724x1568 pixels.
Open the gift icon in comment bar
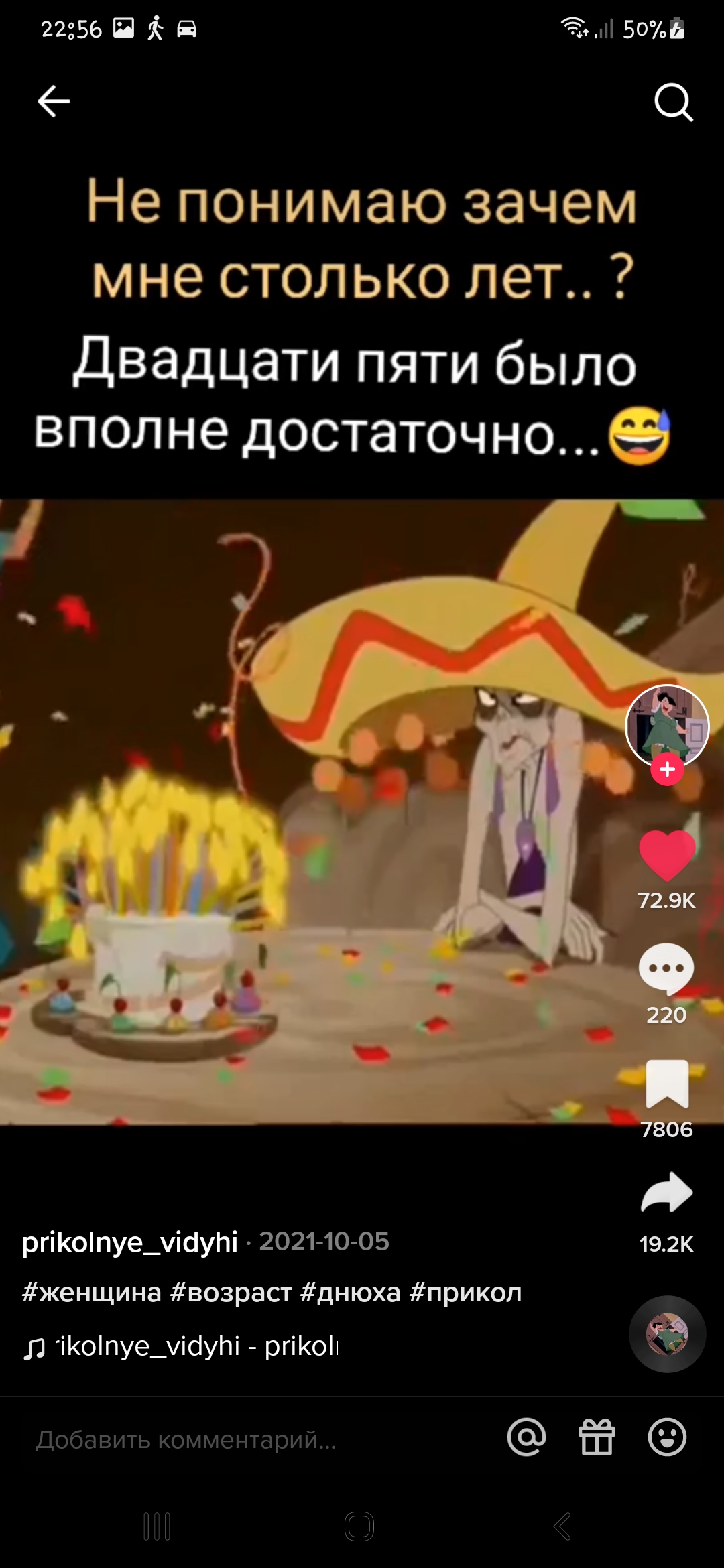click(x=597, y=1437)
